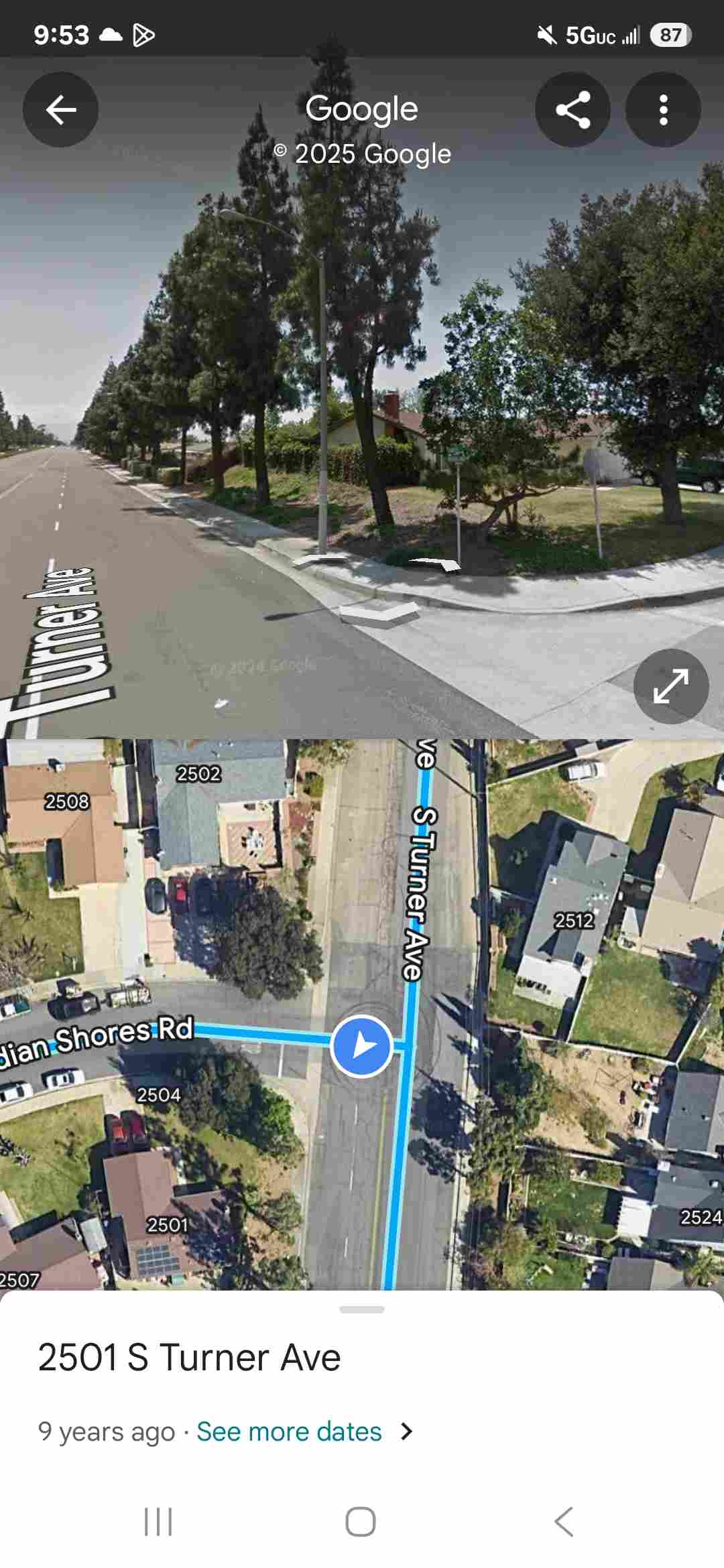Image resolution: width=724 pixels, height=1568 pixels.
Task: Share this Street View location
Action: tap(572, 110)
